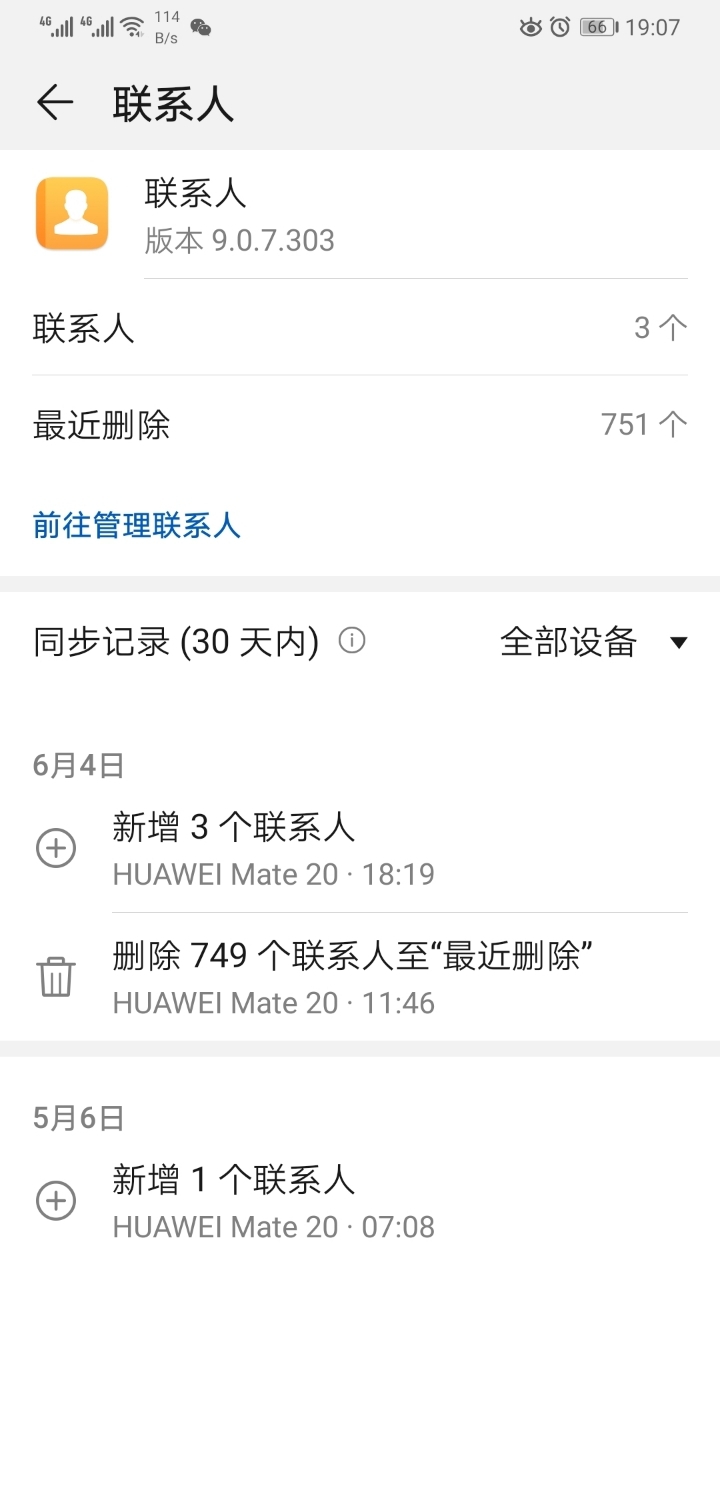Open the 联系人 row showing 3 contacts
720x1496 pixels.
[x=360, y=328]
